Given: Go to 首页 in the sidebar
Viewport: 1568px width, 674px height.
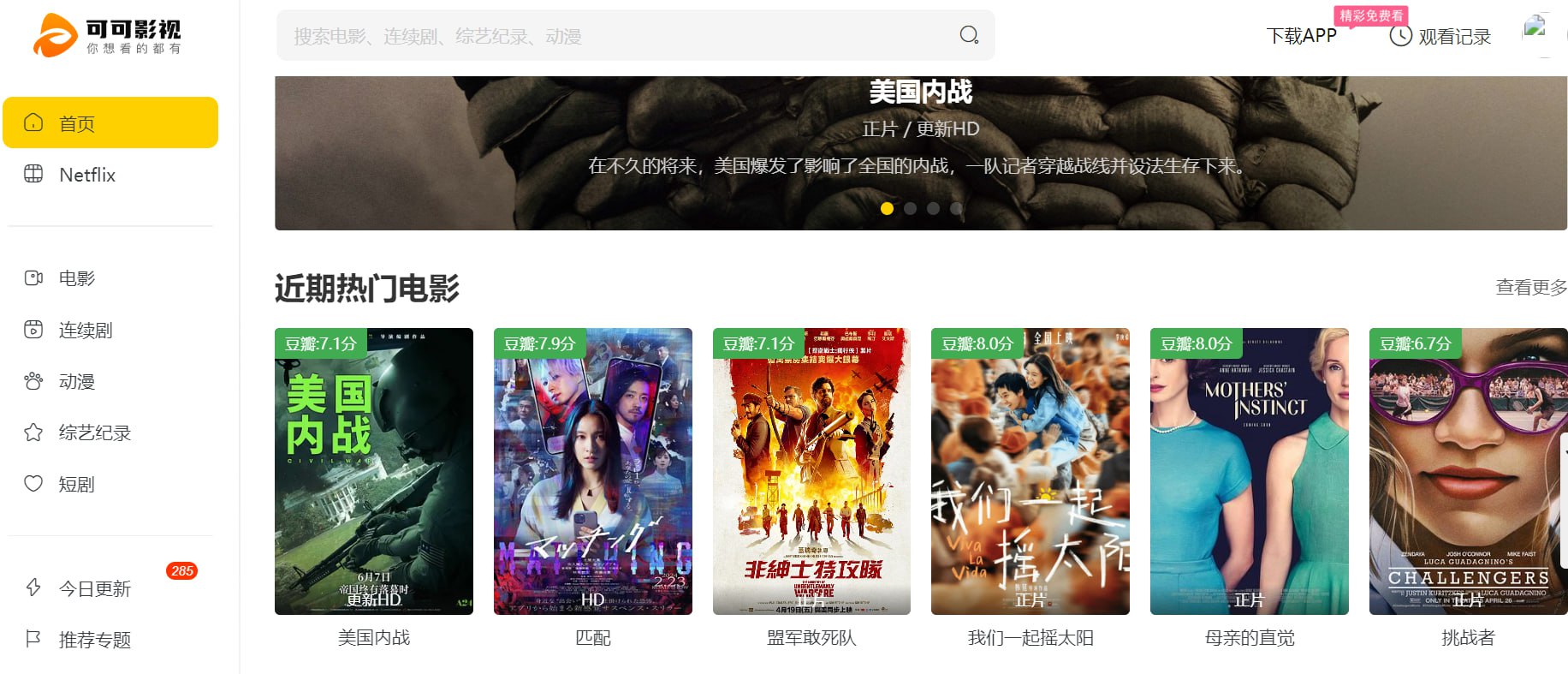Looking at the screenshot, I should (x=110, y=123).
